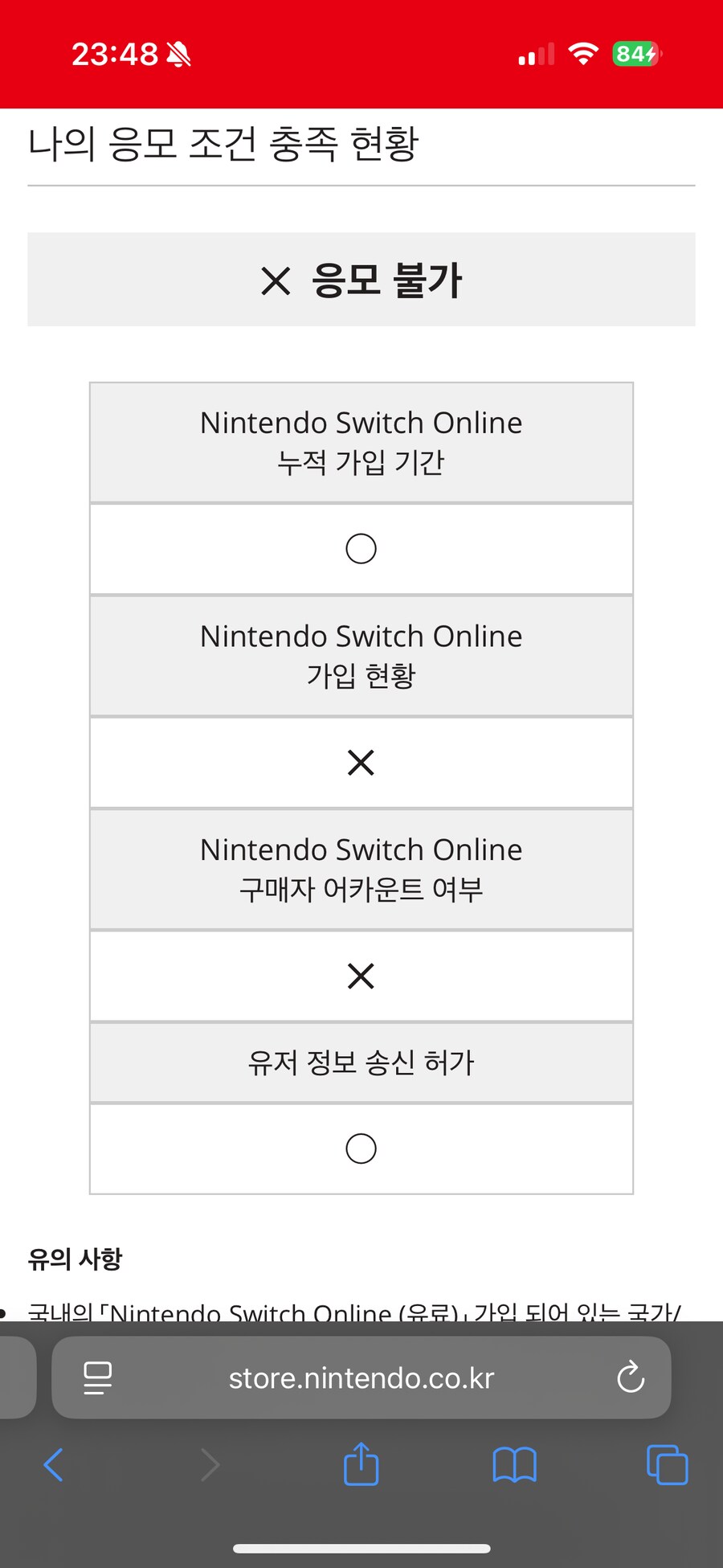Tap the Wi-Fi signal strength indicator
This screenshot has width=723, height=1568.
tap(584, 53)
